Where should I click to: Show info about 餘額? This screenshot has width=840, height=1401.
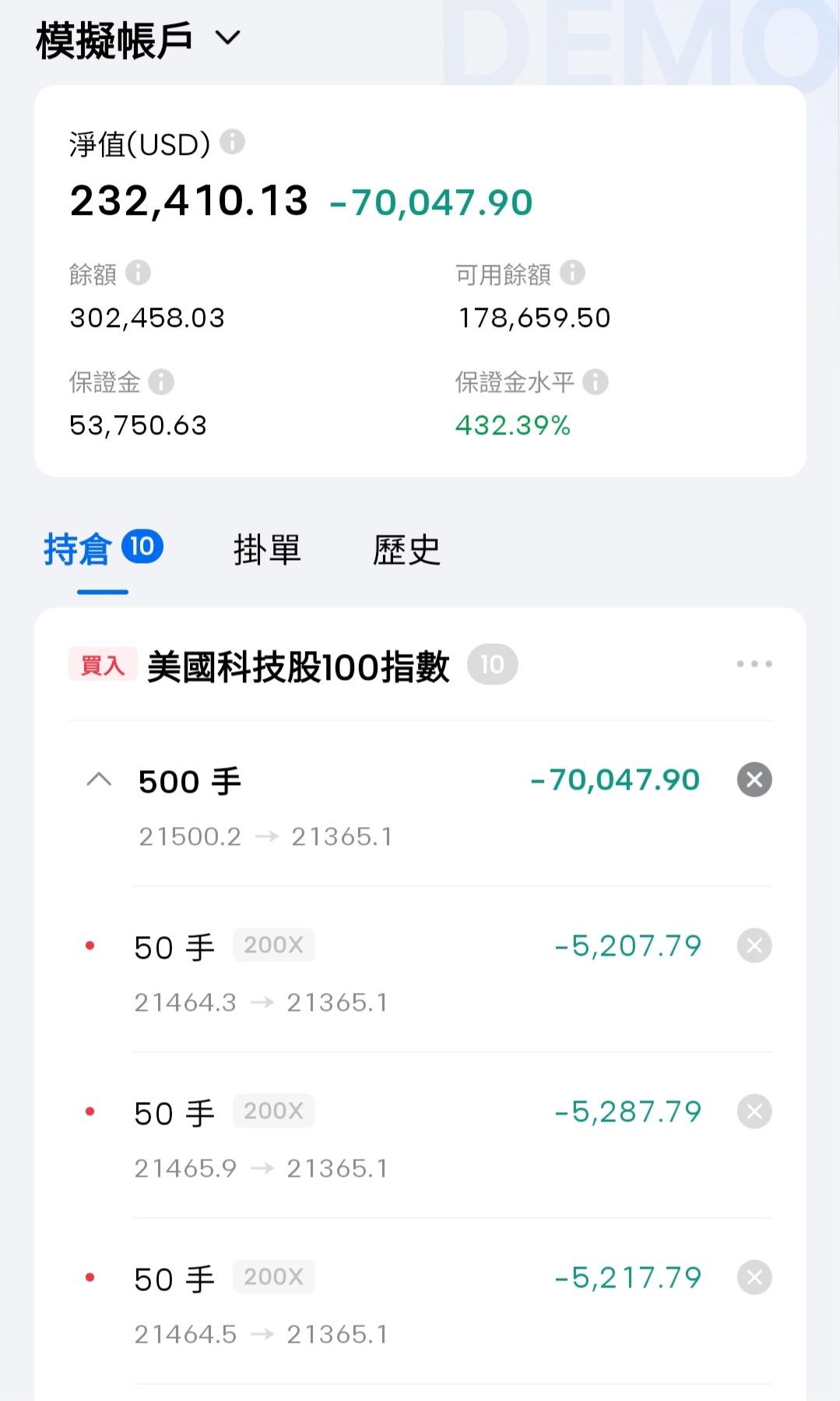[138, 273]
